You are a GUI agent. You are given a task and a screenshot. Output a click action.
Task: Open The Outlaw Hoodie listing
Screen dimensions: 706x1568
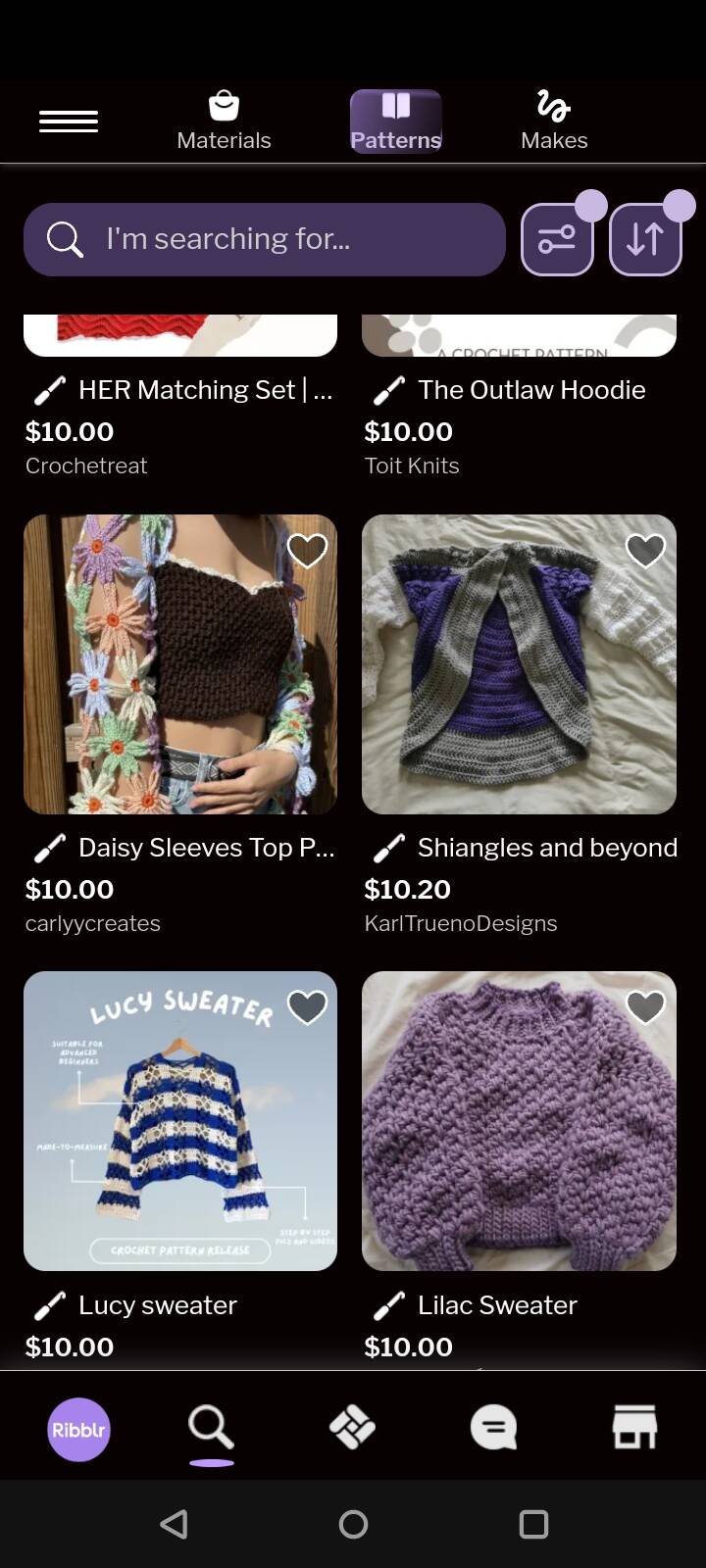point(530,390)
